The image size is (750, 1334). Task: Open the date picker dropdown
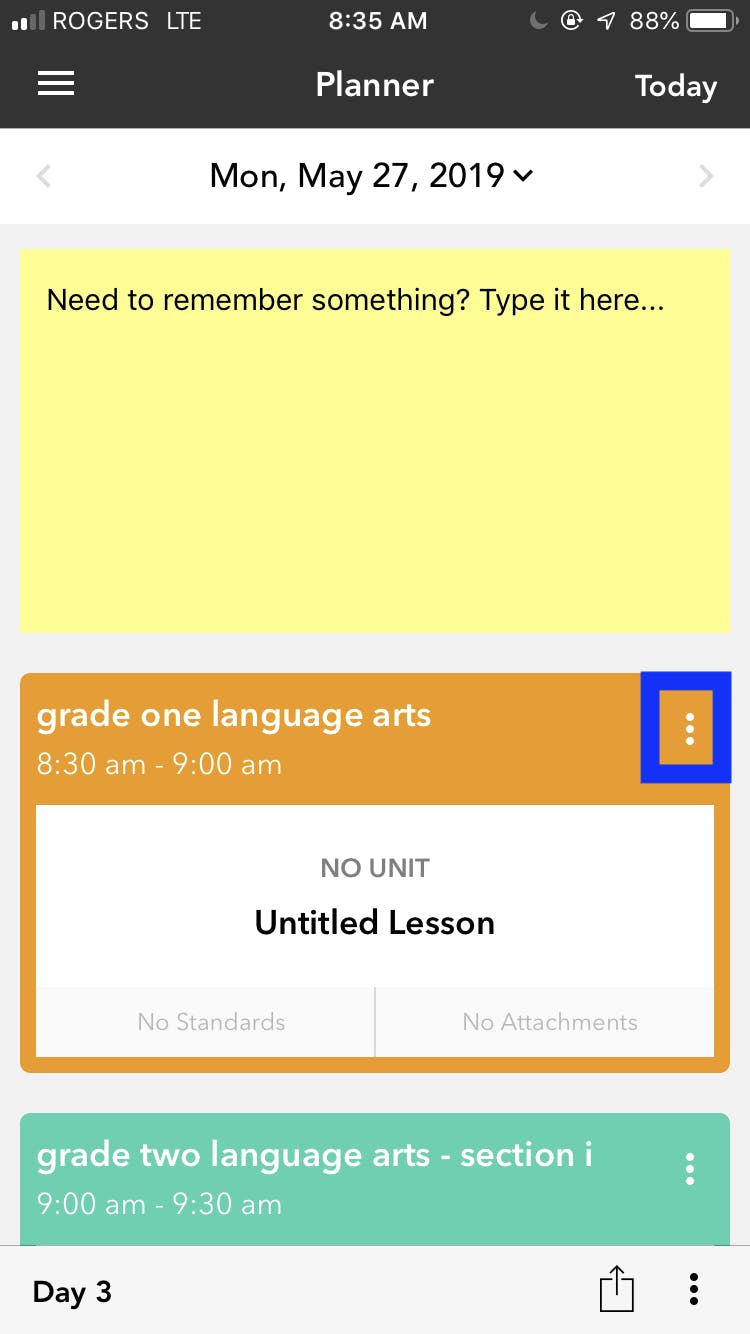pos(371,177)
